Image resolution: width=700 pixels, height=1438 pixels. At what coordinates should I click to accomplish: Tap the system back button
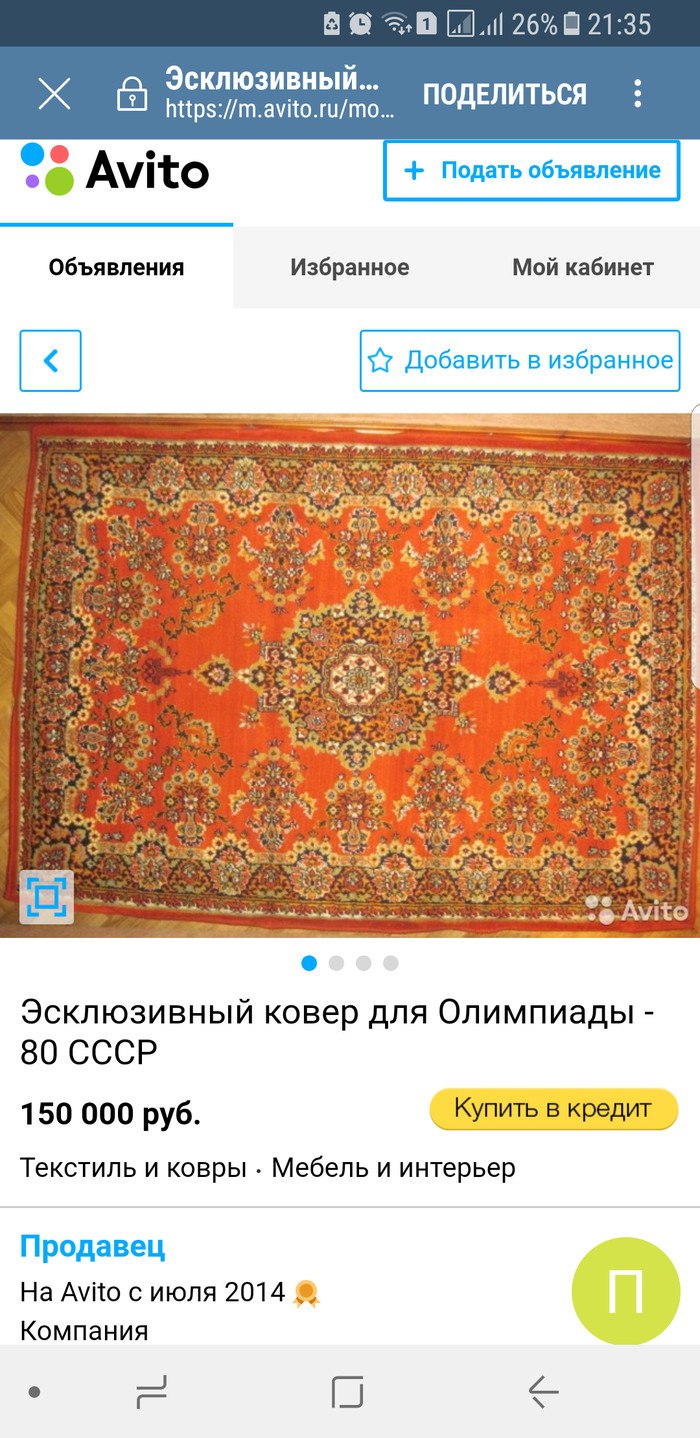(543, 1391)
